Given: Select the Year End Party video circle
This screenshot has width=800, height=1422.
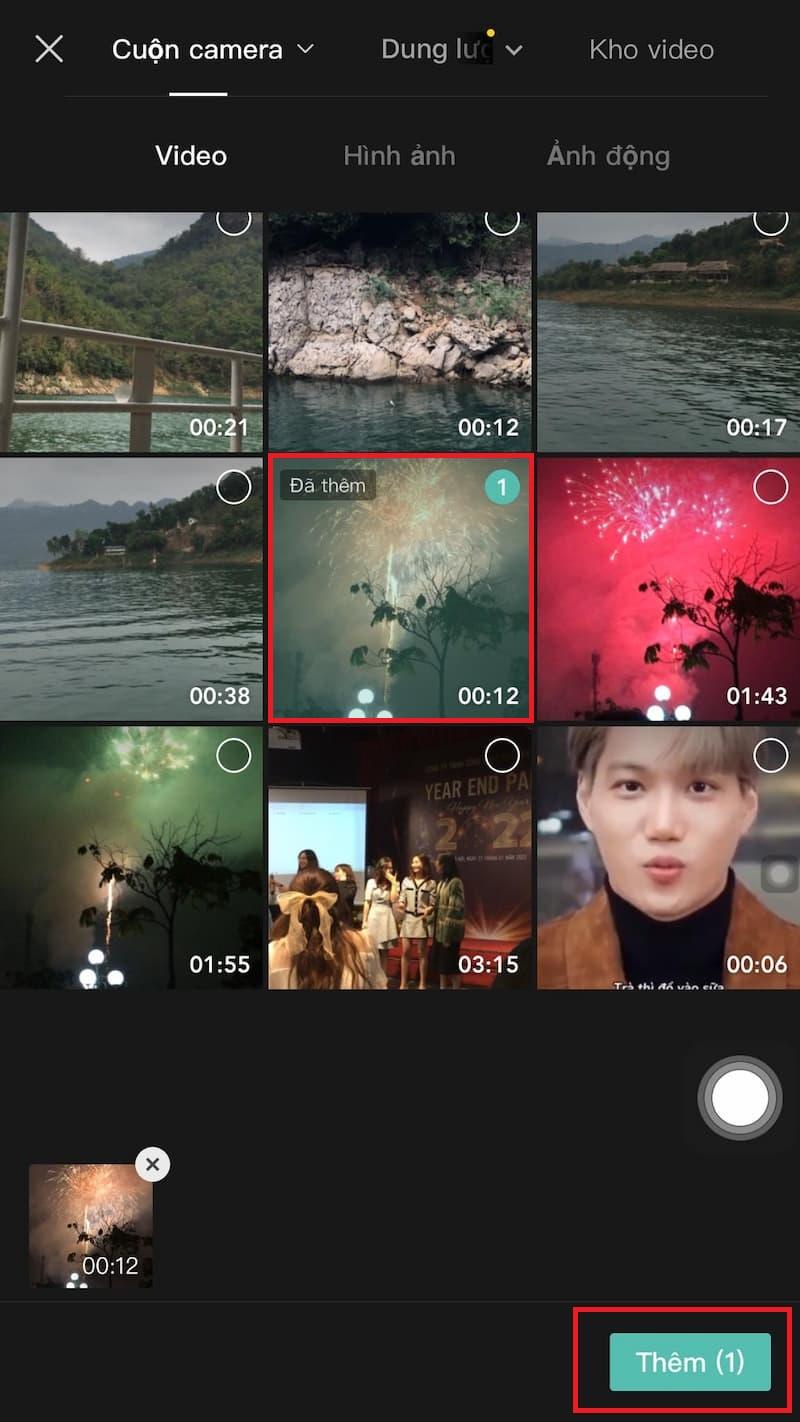Looking at the screenshot, I should click(501, 755).
